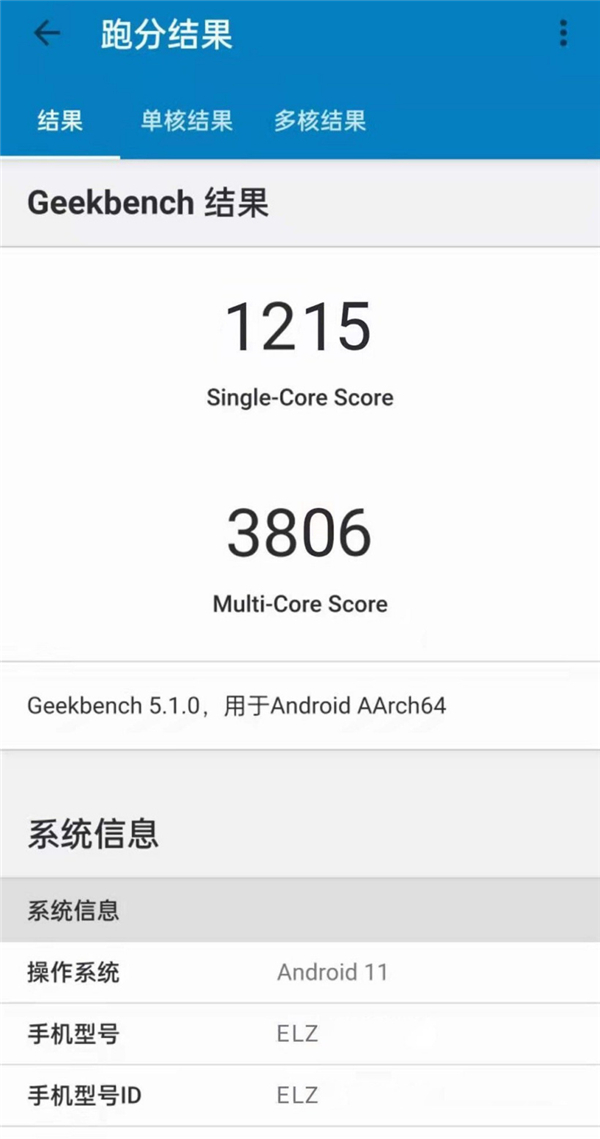This screenshot has width=600, height=1139.
Task: Go back using the arrow icon
Action: coord(47,33)
